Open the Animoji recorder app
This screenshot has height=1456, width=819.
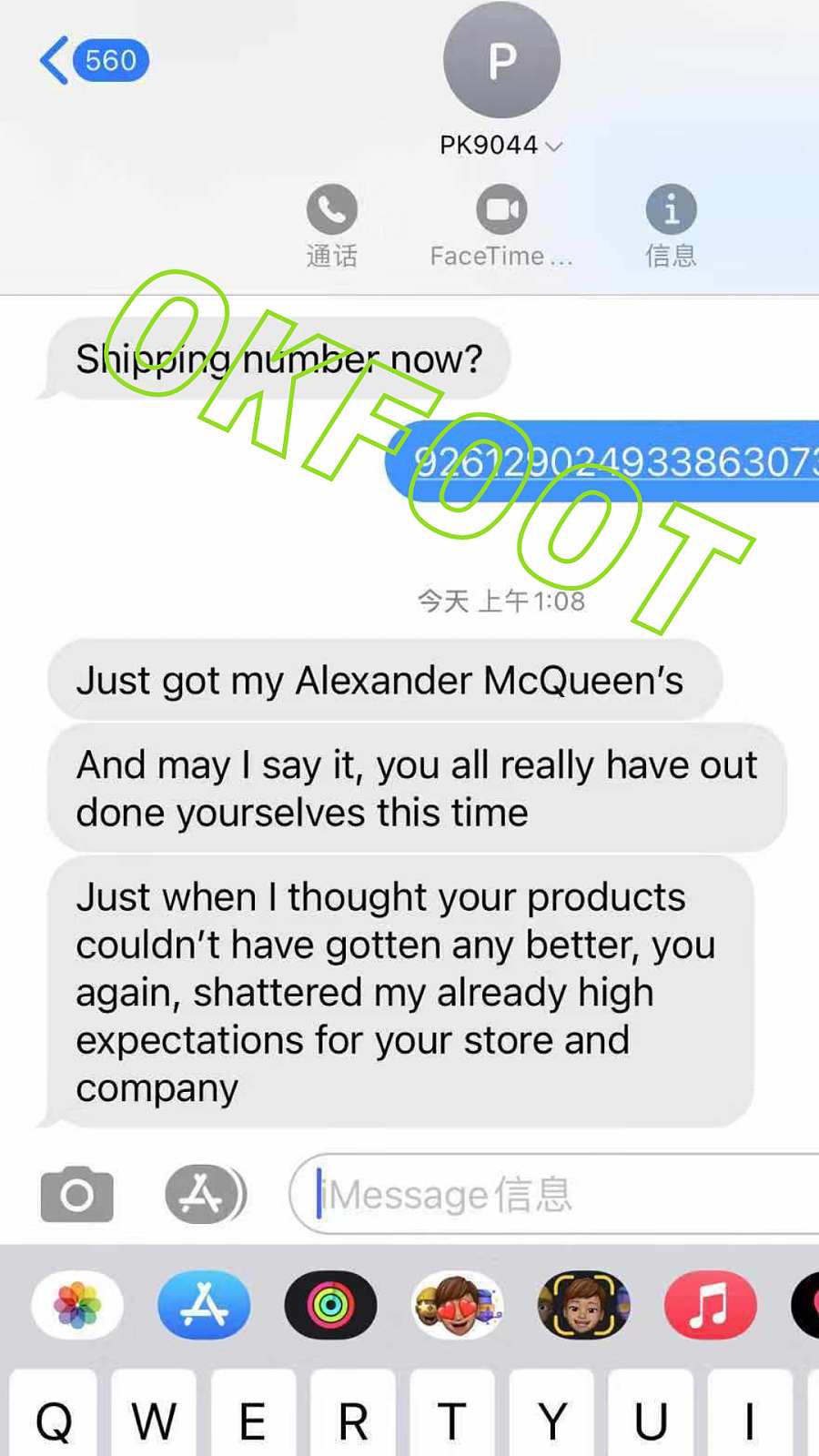point(583,1306)
